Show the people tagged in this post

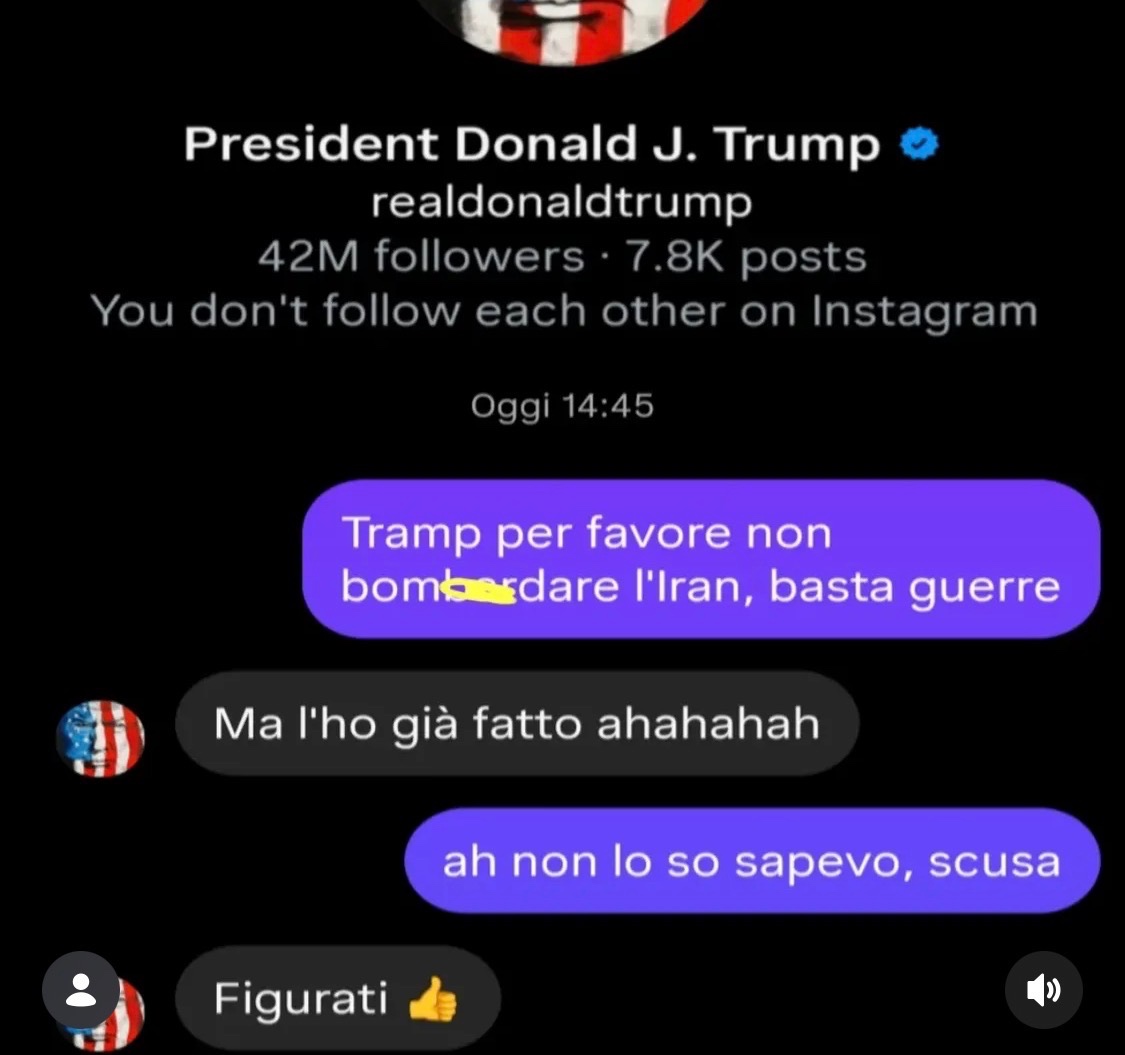80,989
